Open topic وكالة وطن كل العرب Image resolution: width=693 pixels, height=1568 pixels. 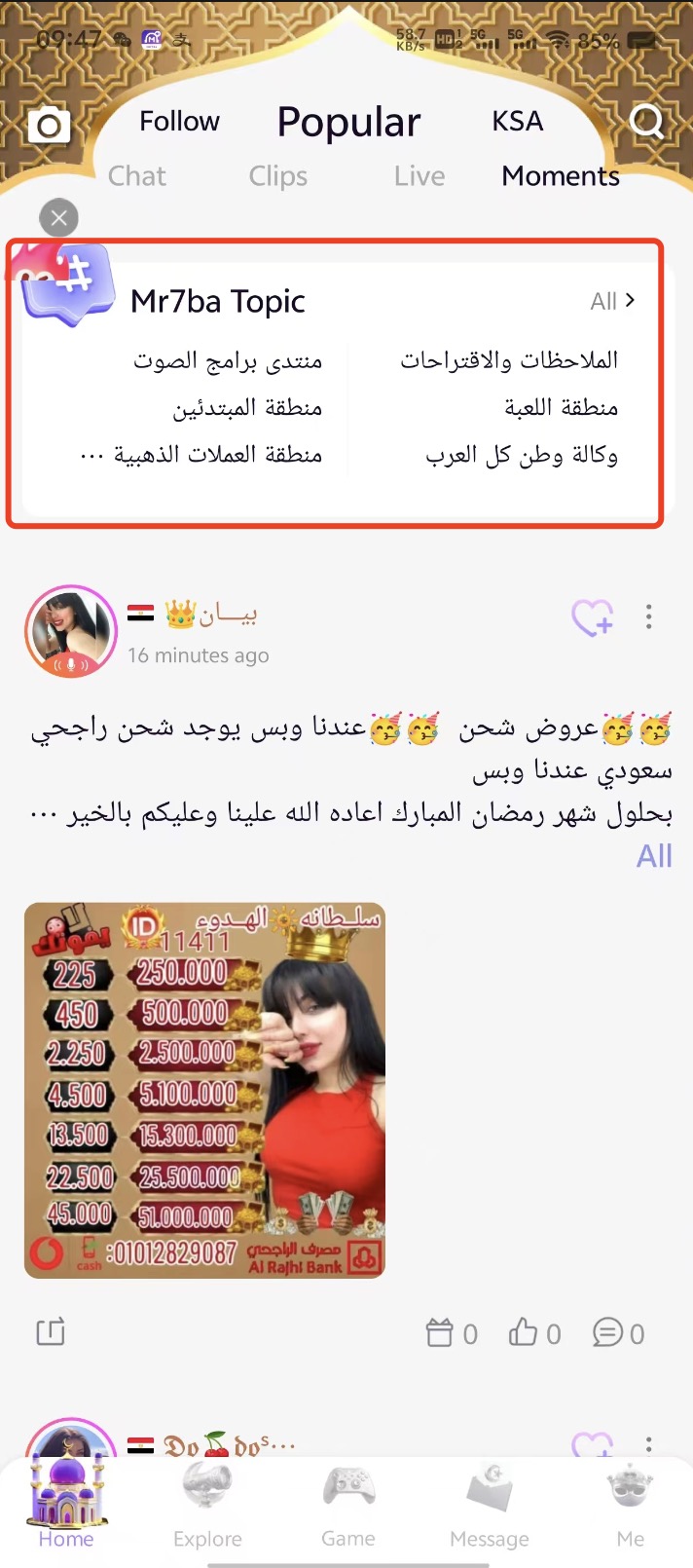tap(522, 455)
